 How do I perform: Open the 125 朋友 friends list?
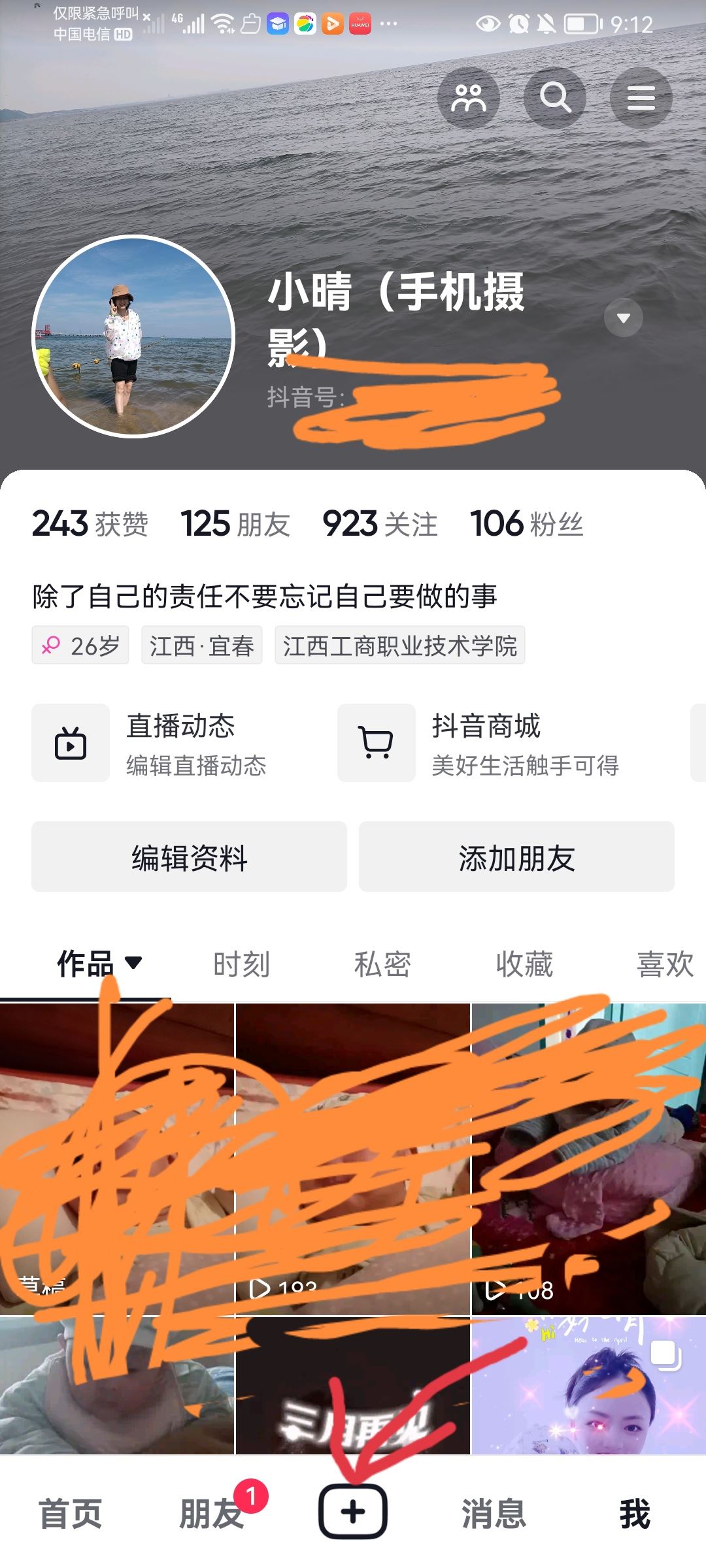235,524
